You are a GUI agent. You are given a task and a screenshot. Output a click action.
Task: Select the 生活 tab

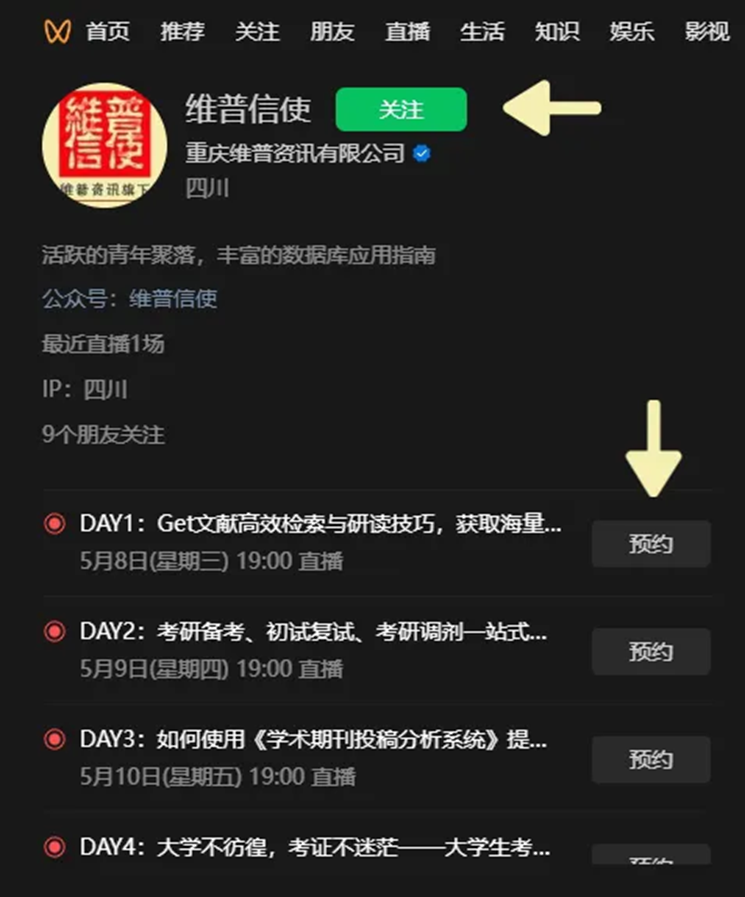(482, 31)
